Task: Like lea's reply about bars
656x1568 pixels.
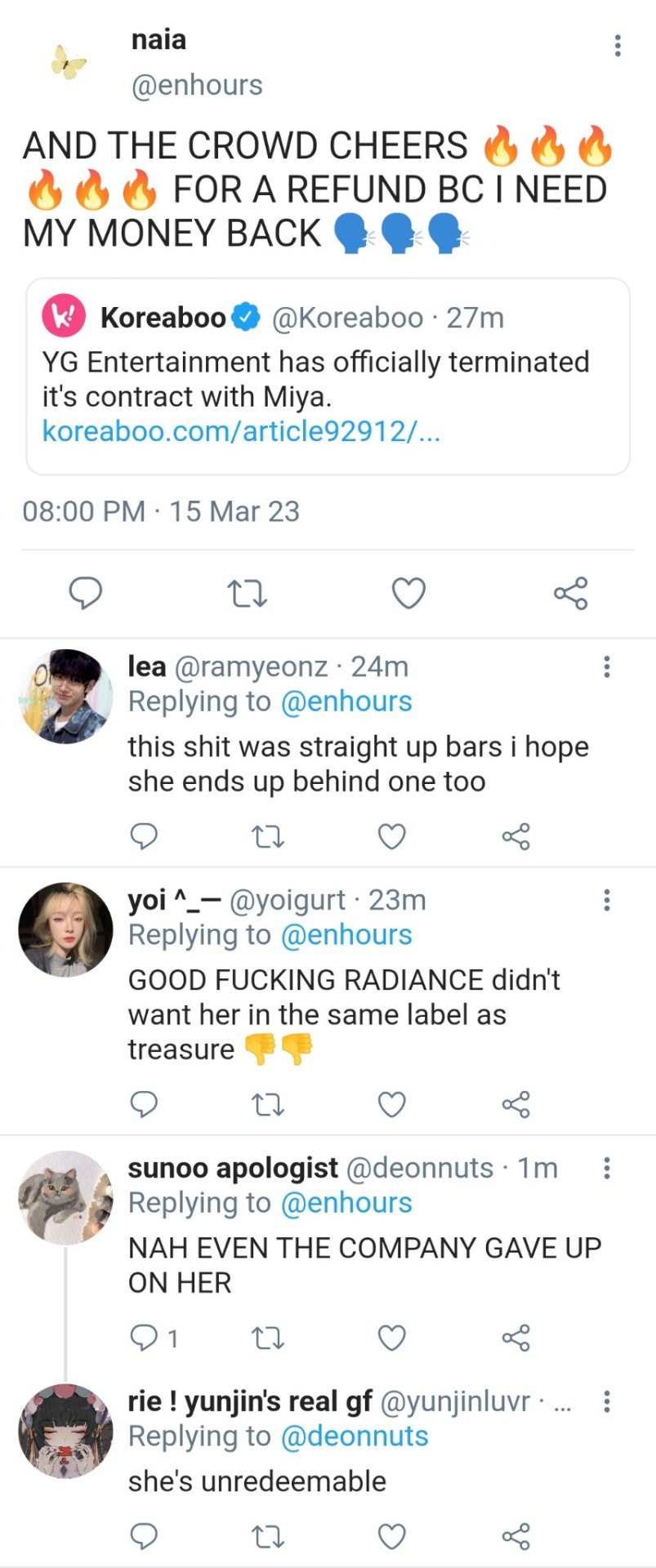Action: tap(391, 836)
